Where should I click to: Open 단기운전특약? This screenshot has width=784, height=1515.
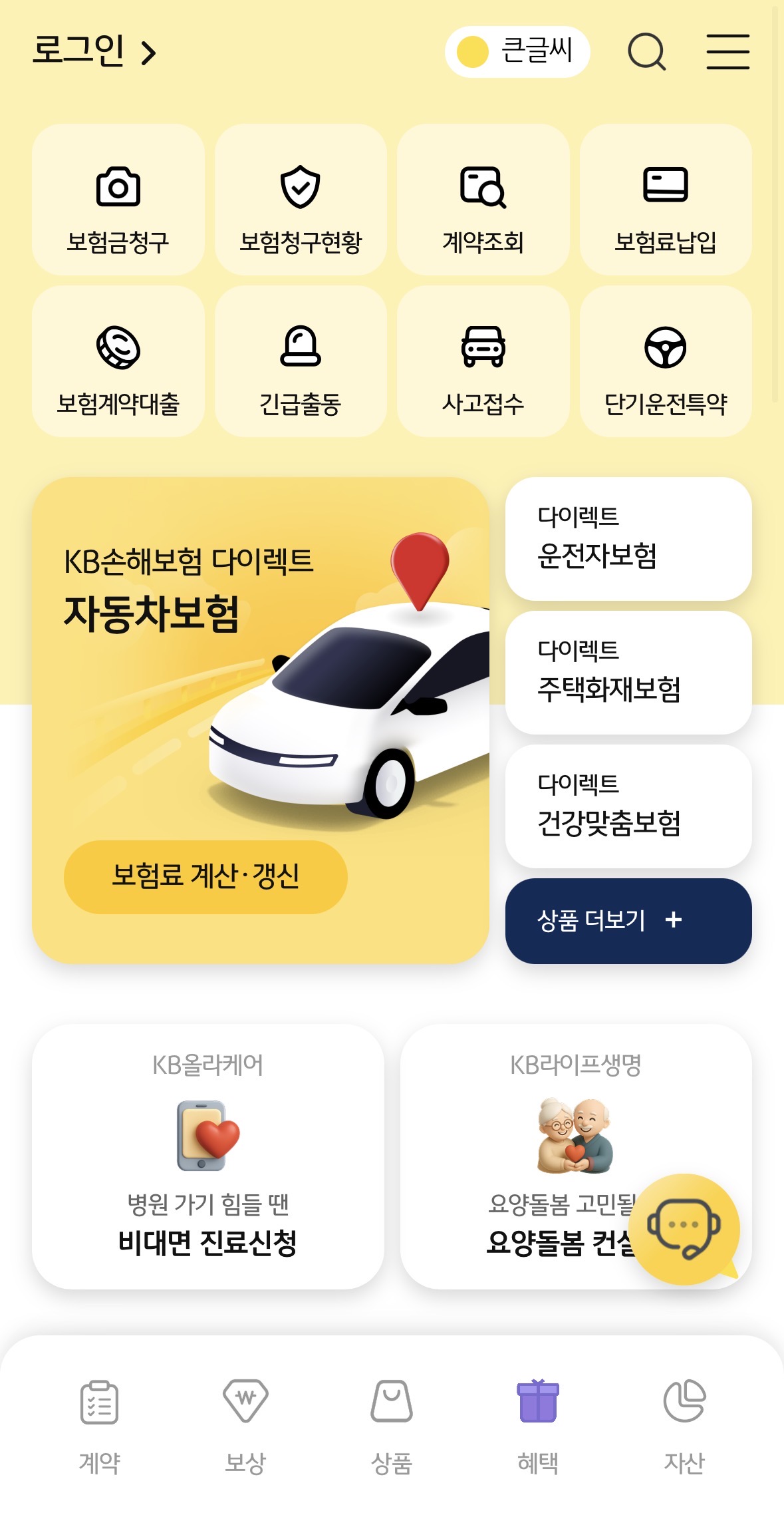point(666,361)
